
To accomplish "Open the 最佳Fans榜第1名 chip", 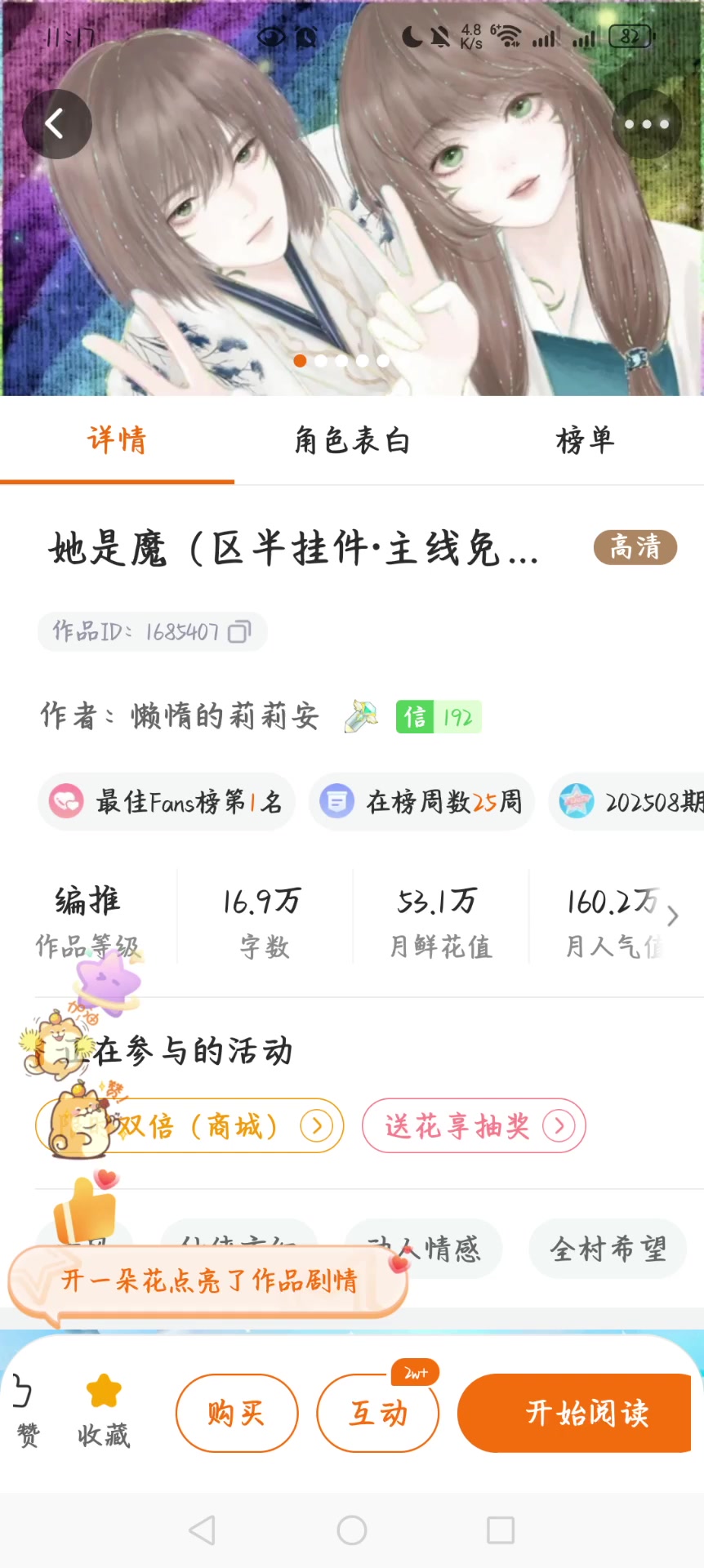I will (x=167, y=802).
